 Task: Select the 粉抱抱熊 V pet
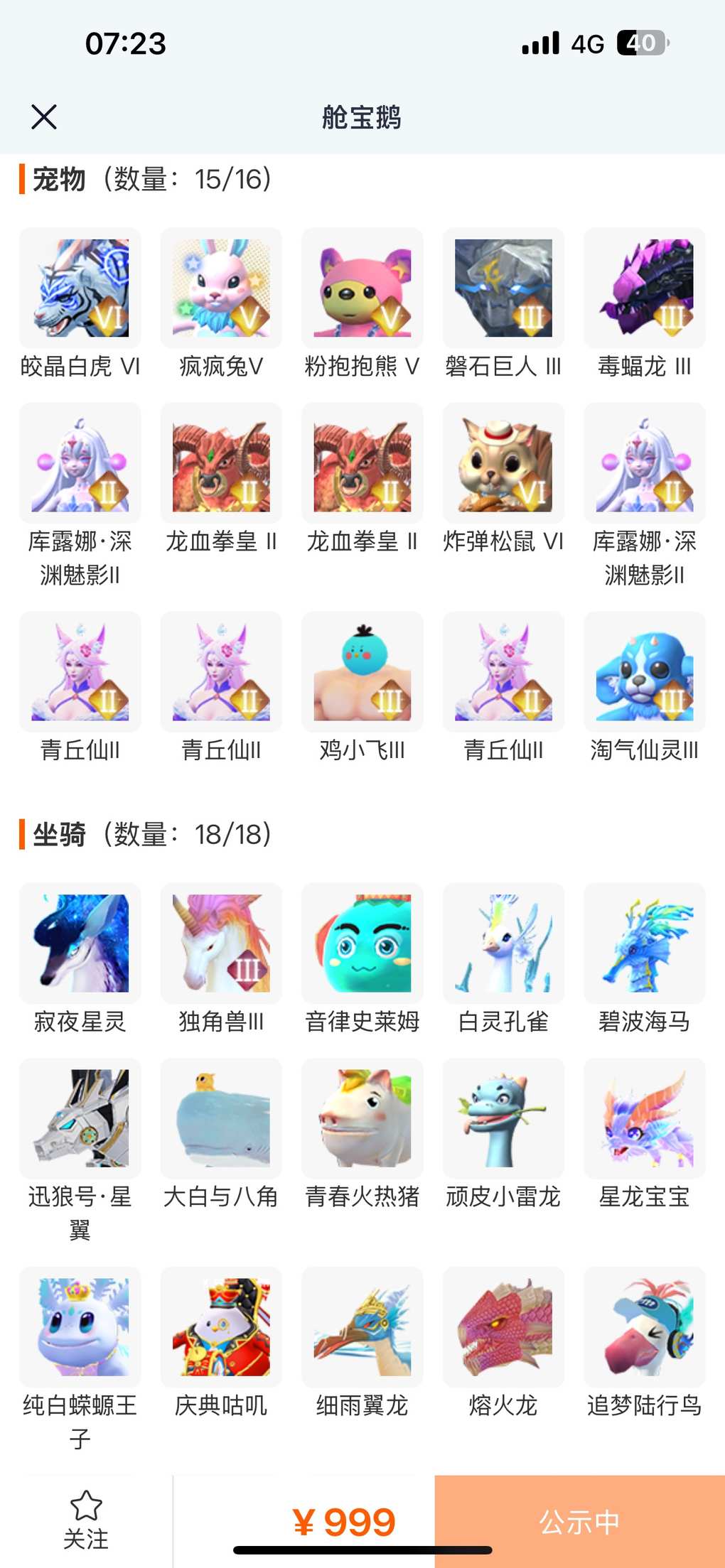tap(362, 288)
